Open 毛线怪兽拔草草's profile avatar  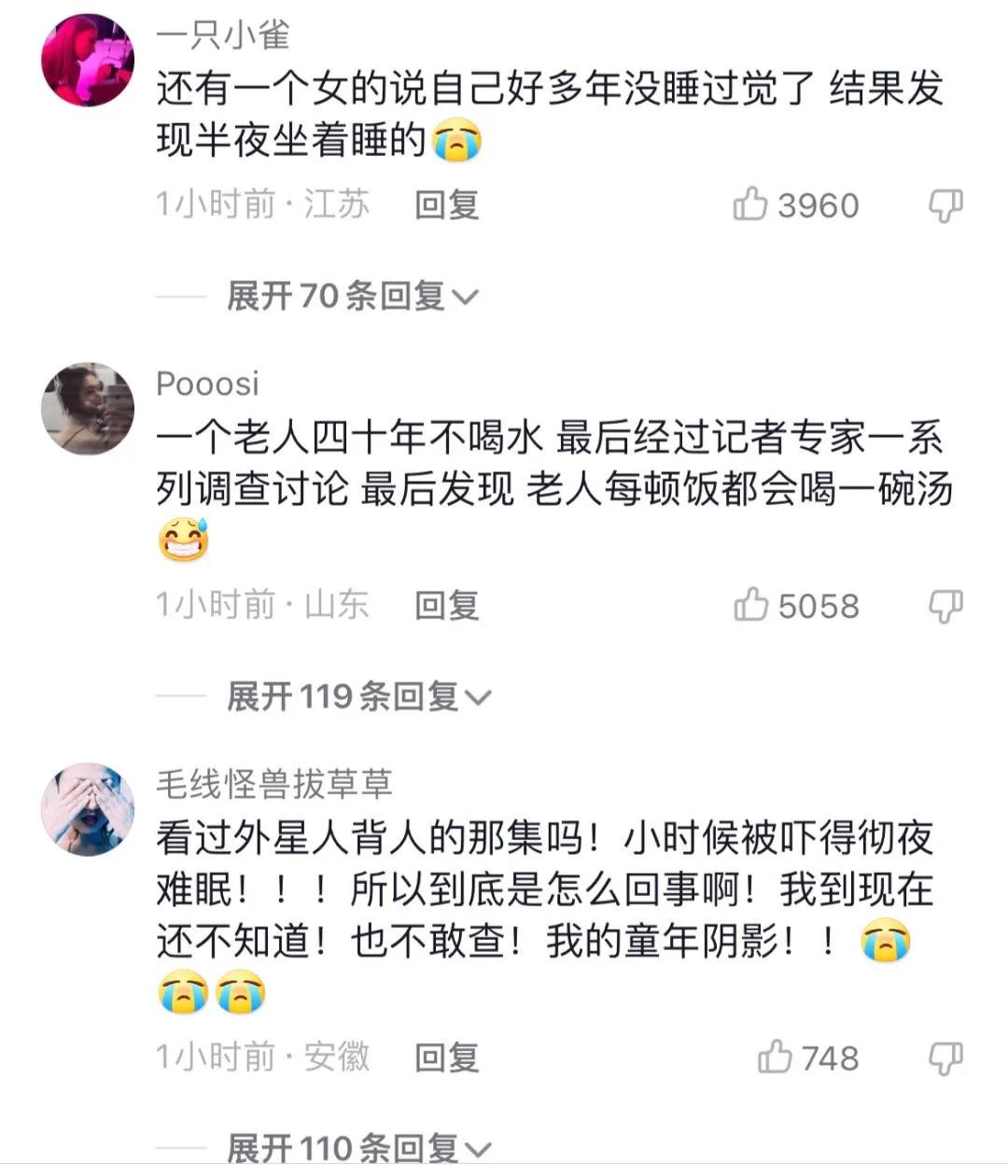(x=89, y=809)
